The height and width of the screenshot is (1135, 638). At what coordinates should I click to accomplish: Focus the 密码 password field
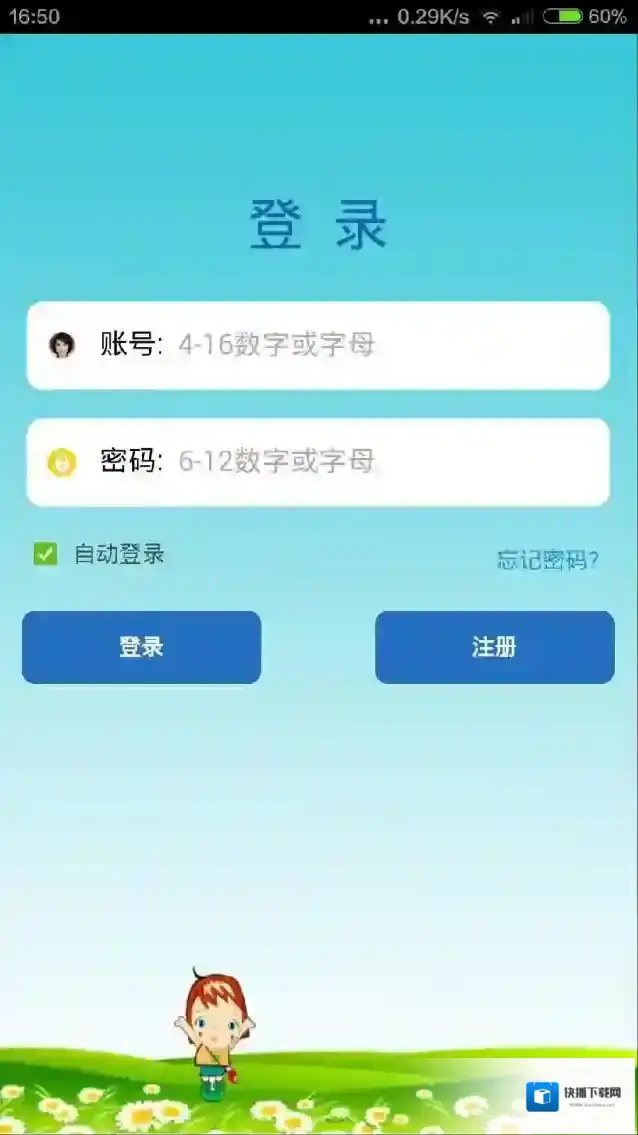click(x=380, y=461)
